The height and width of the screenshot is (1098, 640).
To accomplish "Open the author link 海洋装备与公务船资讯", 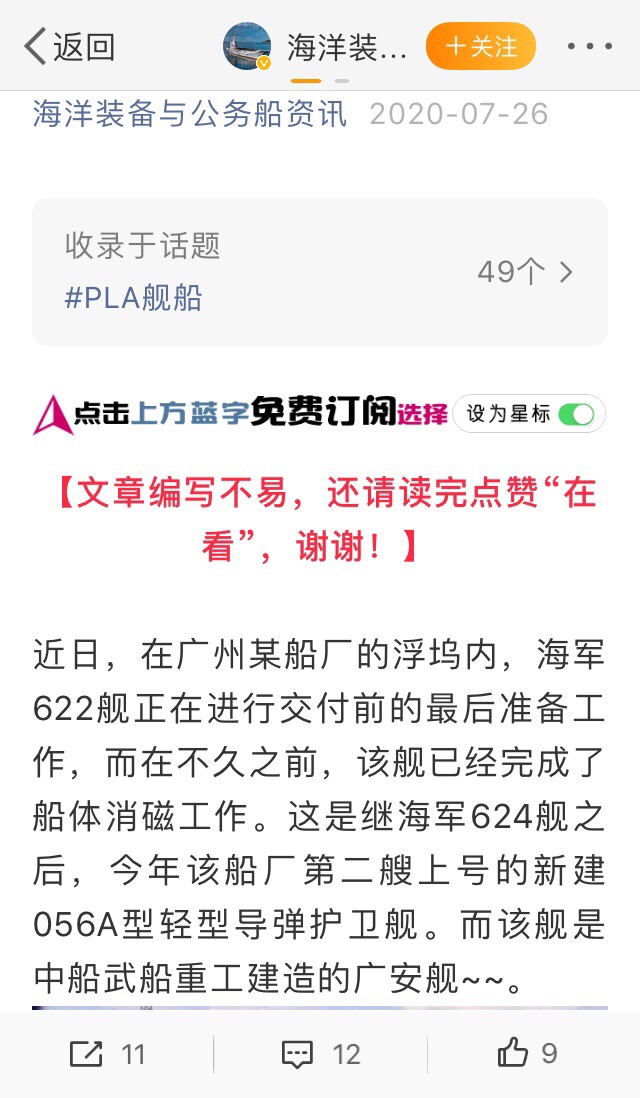I will pos(190,113).
